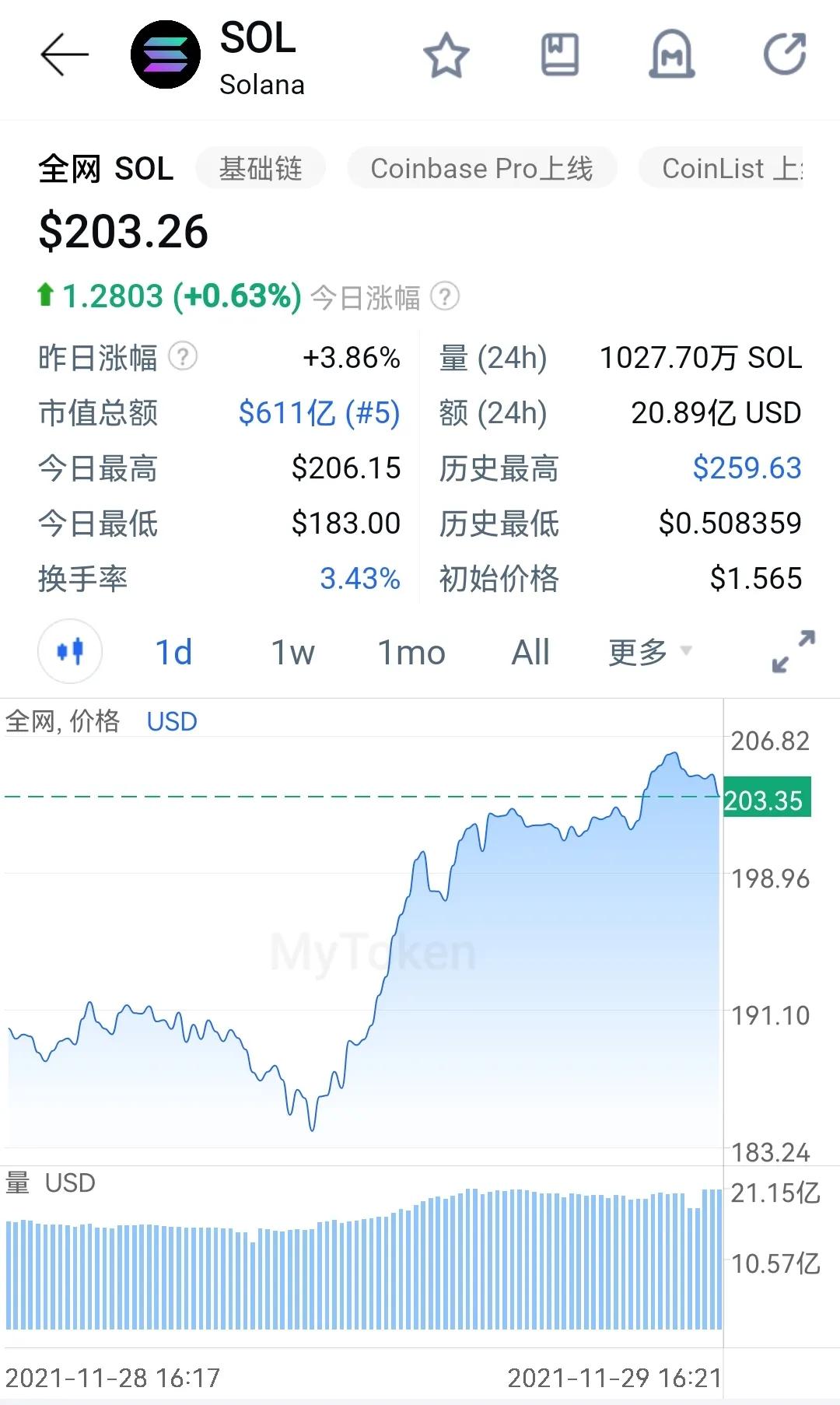Open the wiki book icon
The image size is (840, 1405).
tap(560, 55)
